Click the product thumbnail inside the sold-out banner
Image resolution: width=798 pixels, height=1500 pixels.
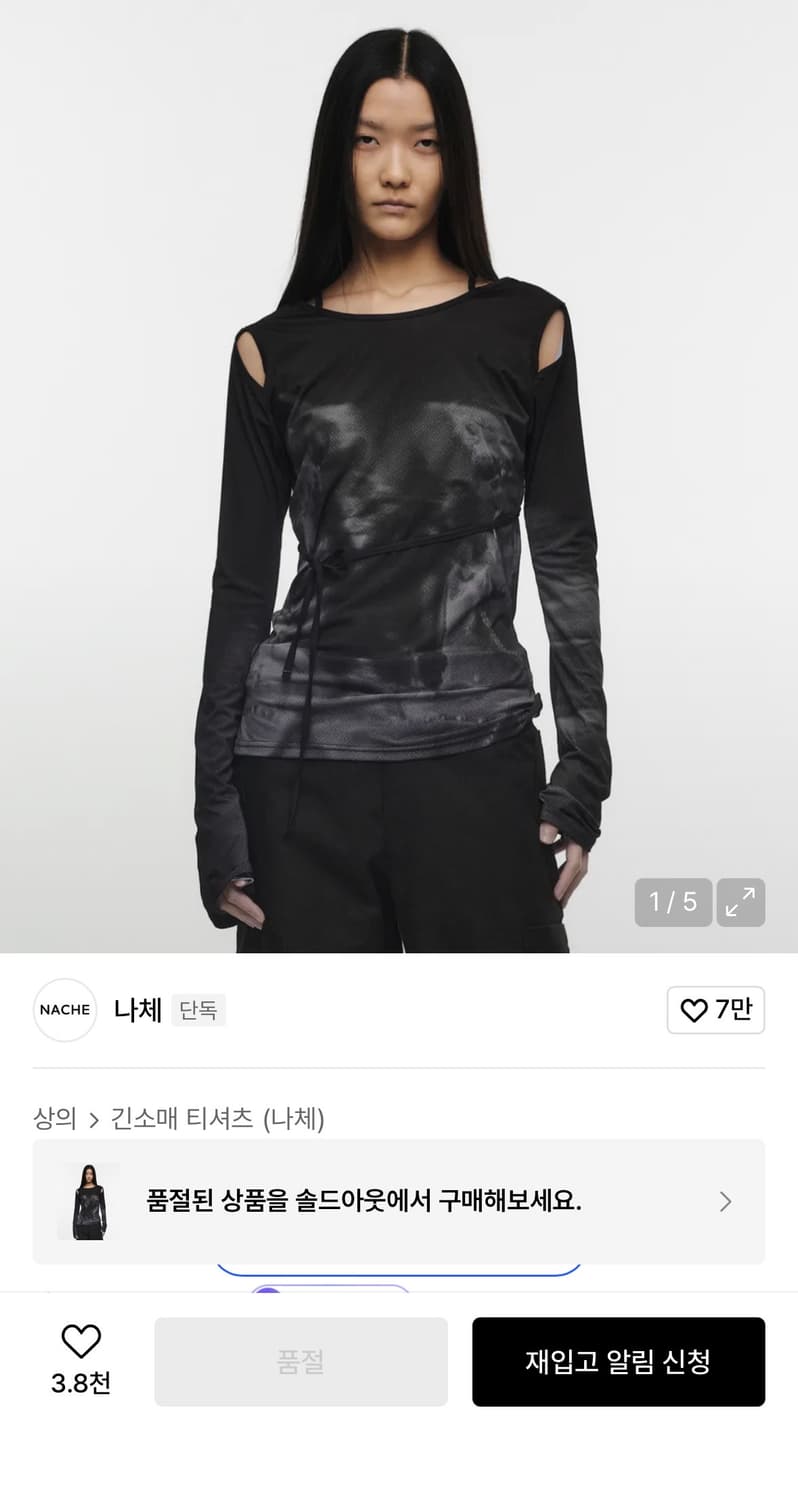(86, 1202)
